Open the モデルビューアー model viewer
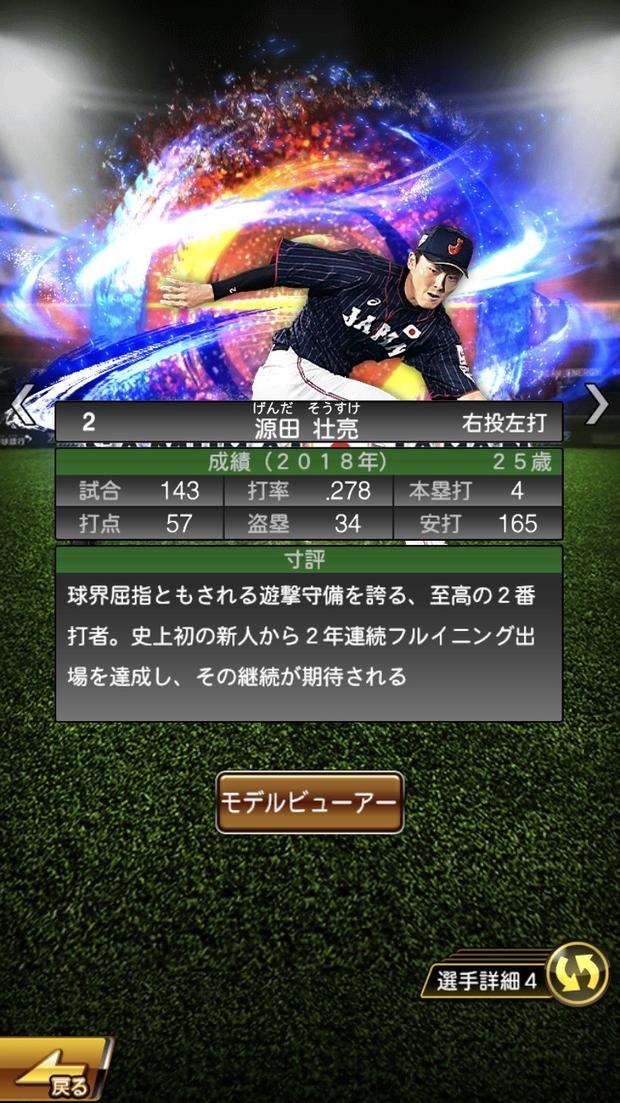 (x=309, y=802)
